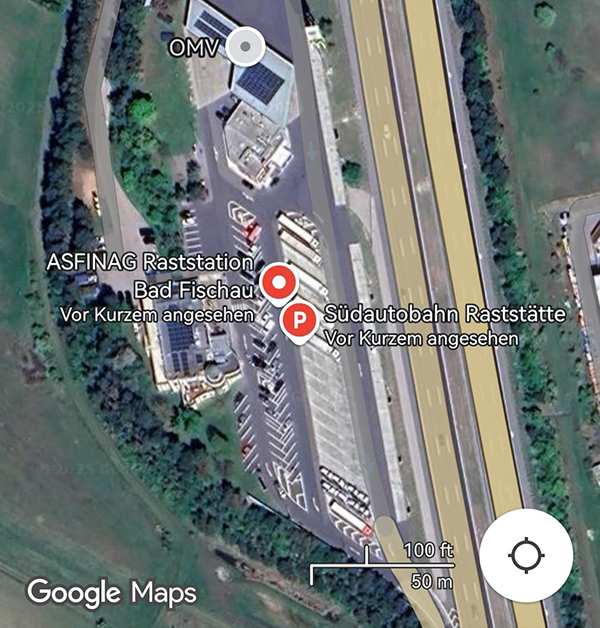Open the ASFINAG Raststation Bad Fischau pin
Viewport: 600px width, 628px height.
point(276,281)
